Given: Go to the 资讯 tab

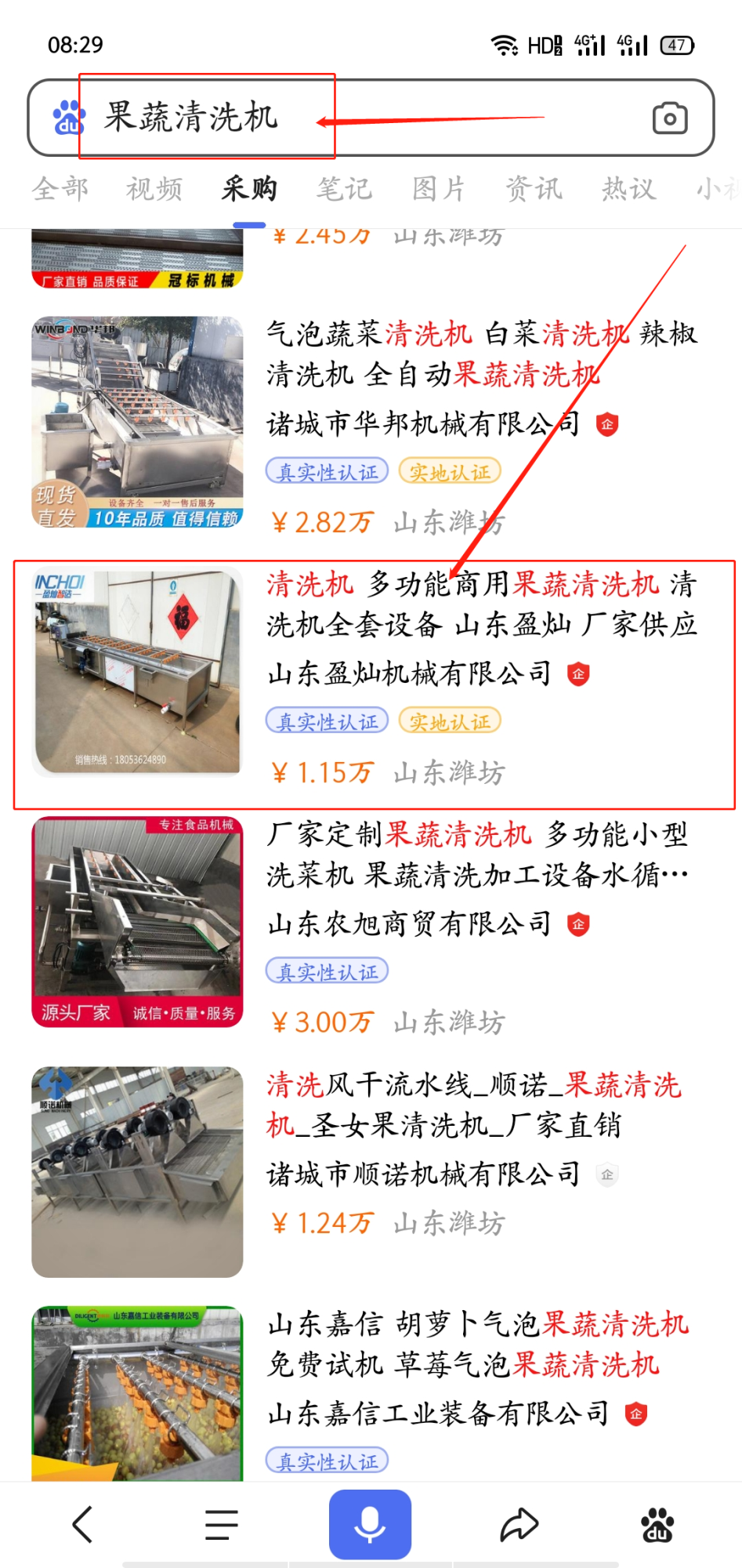Looking at the screenshot, I should (534, 189).
